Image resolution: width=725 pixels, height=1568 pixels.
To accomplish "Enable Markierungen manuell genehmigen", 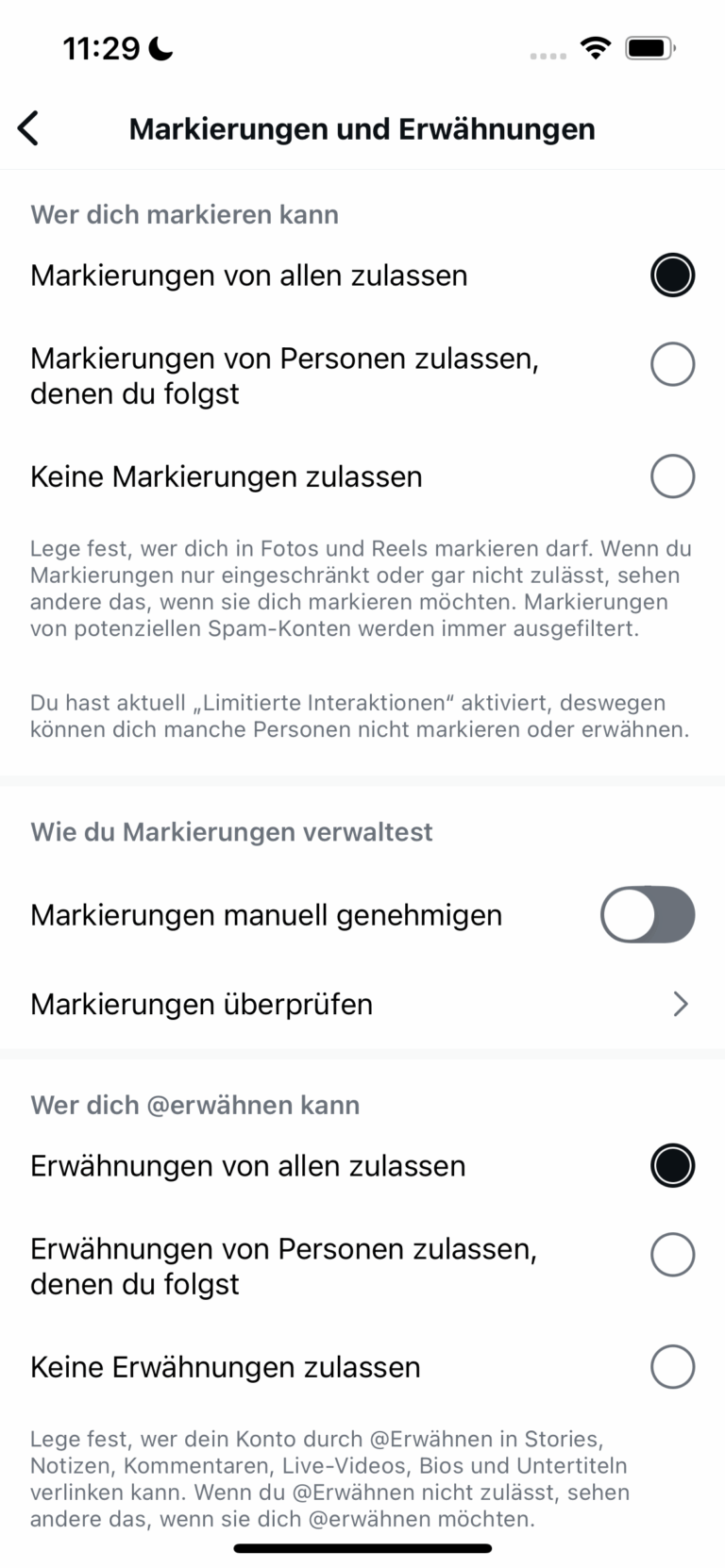I will (x=648, y=914).
